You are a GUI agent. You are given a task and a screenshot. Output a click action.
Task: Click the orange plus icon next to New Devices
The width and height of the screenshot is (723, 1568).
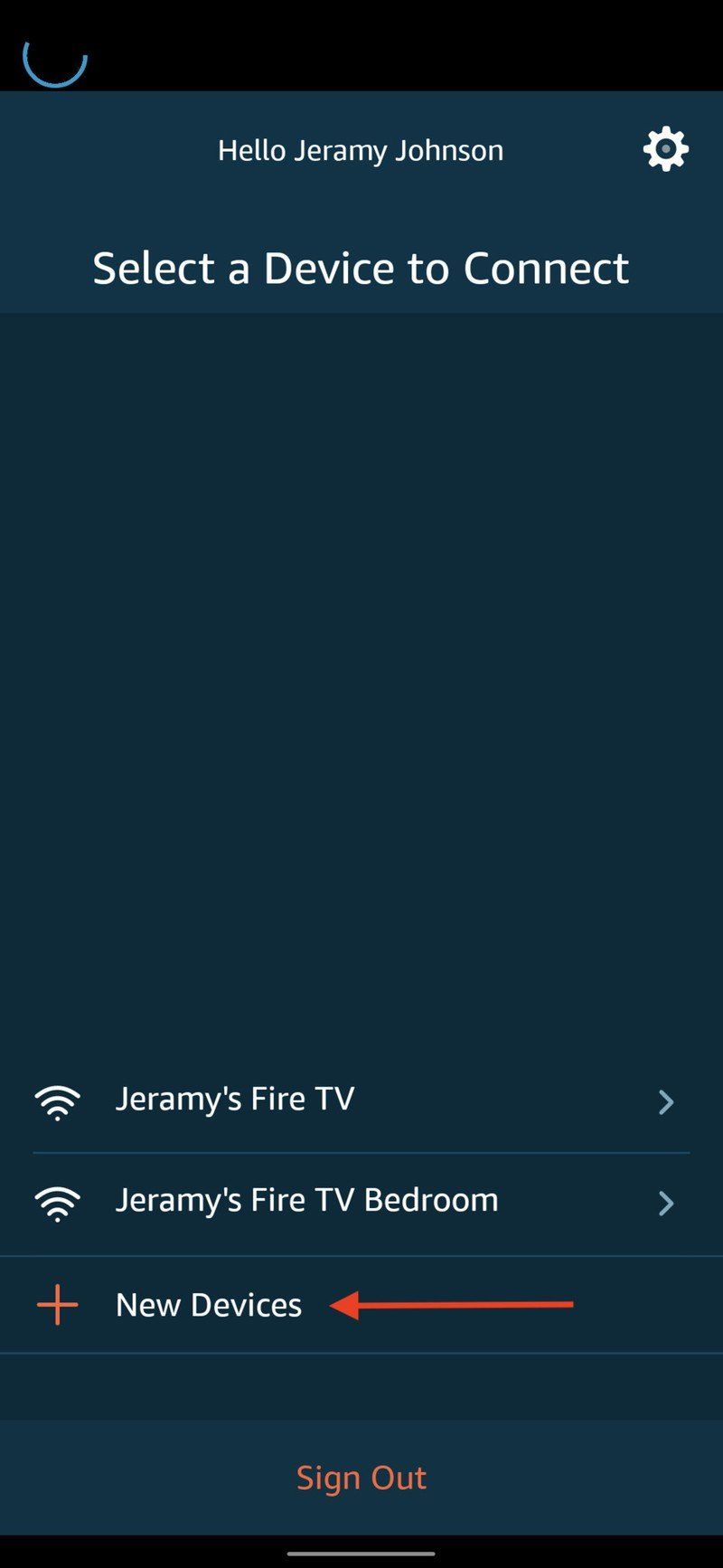(57, 1304)
